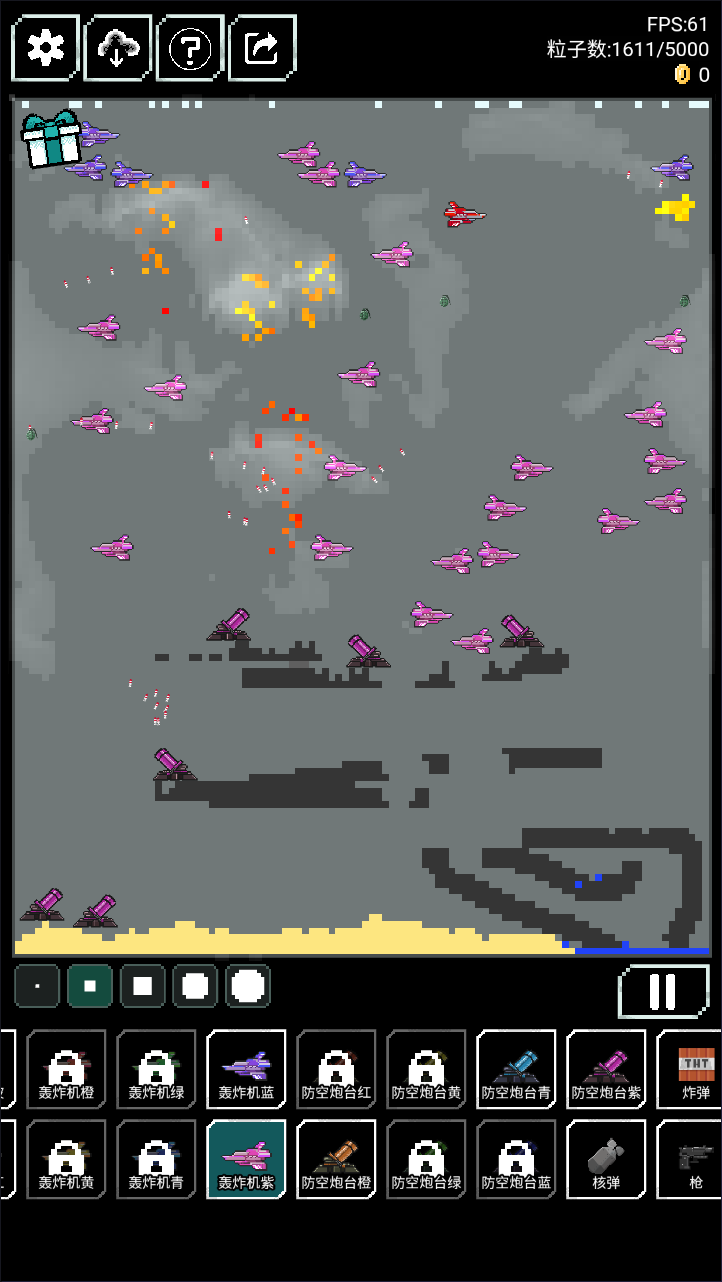Tap the locked yellow bomber 轰炸机黄
The width and height of the screenshot is (722, 1282).
point(66,1158)
